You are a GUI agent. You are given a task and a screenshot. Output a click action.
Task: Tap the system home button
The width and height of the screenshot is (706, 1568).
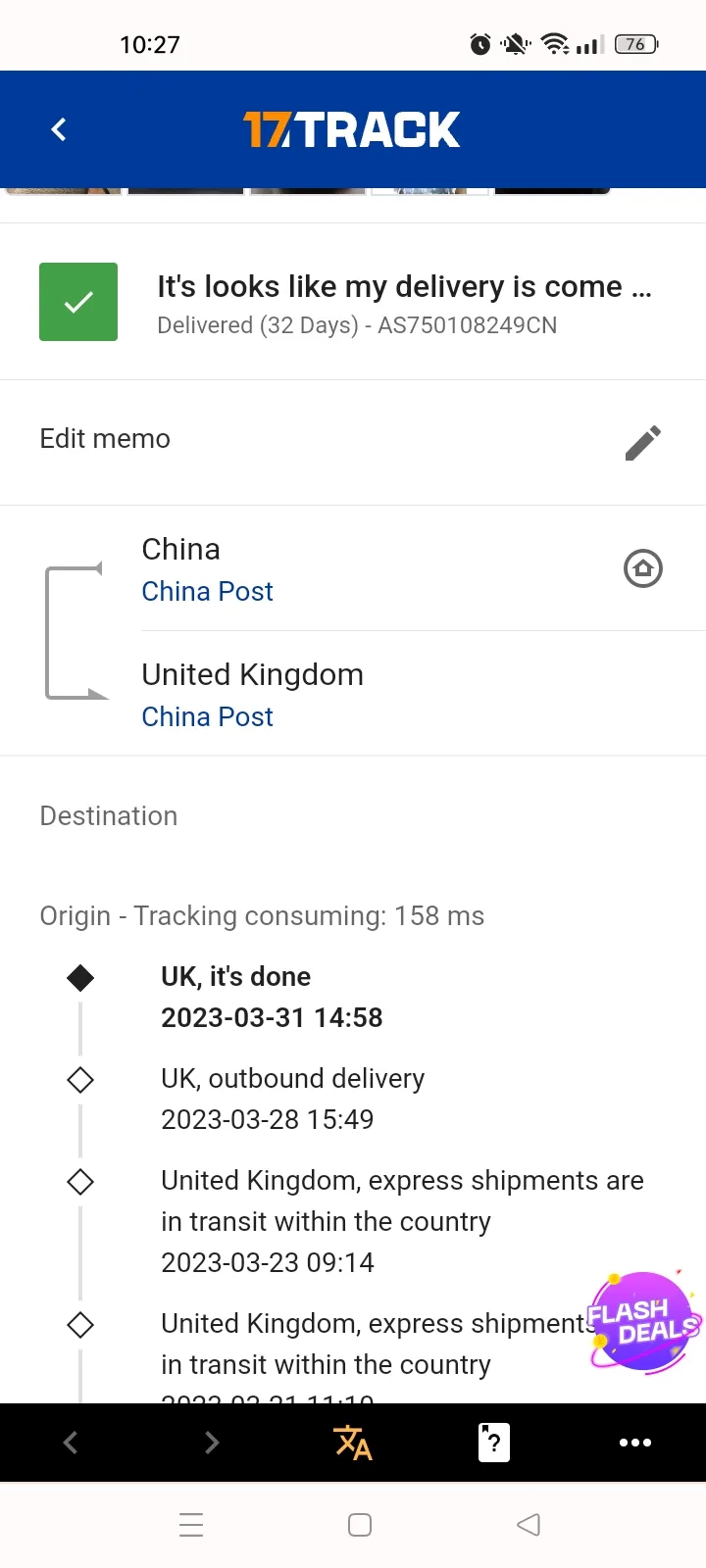(360, 1525)
